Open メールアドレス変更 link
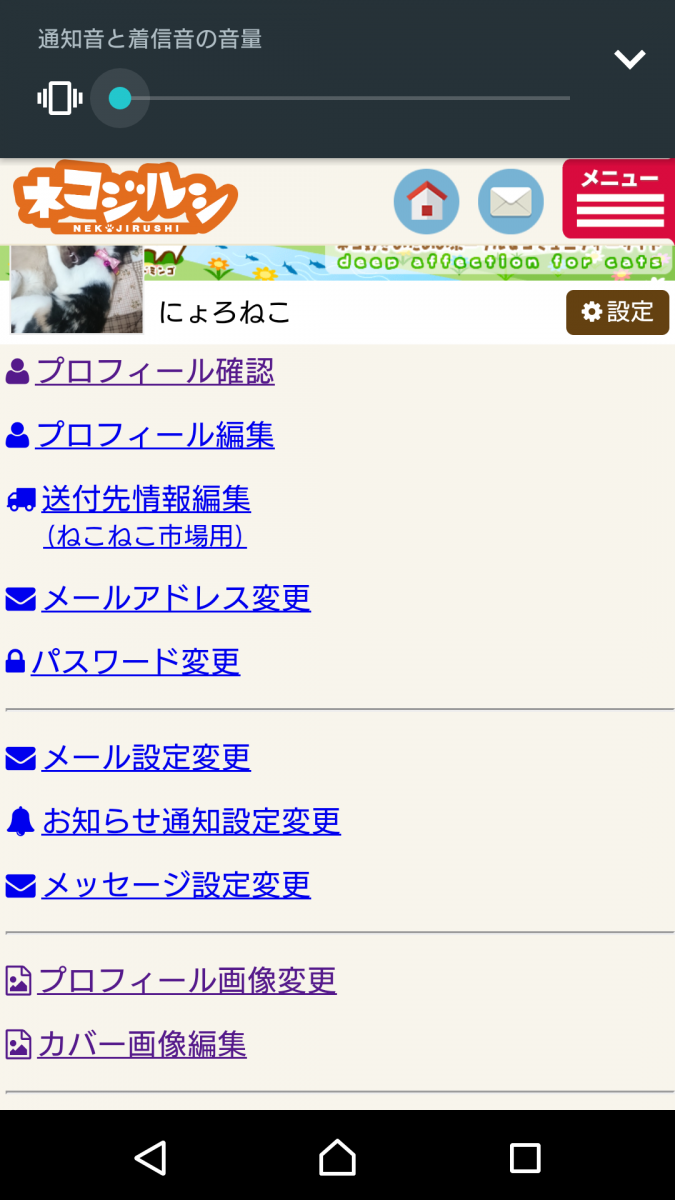 [x=176, y=598]
